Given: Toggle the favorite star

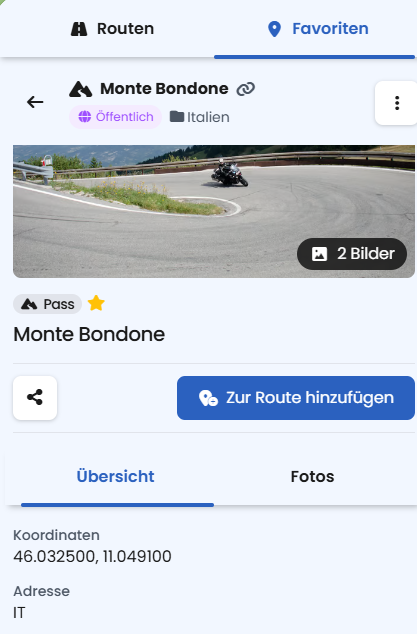Looking at the screenshot, I should (x=96, y=303).
